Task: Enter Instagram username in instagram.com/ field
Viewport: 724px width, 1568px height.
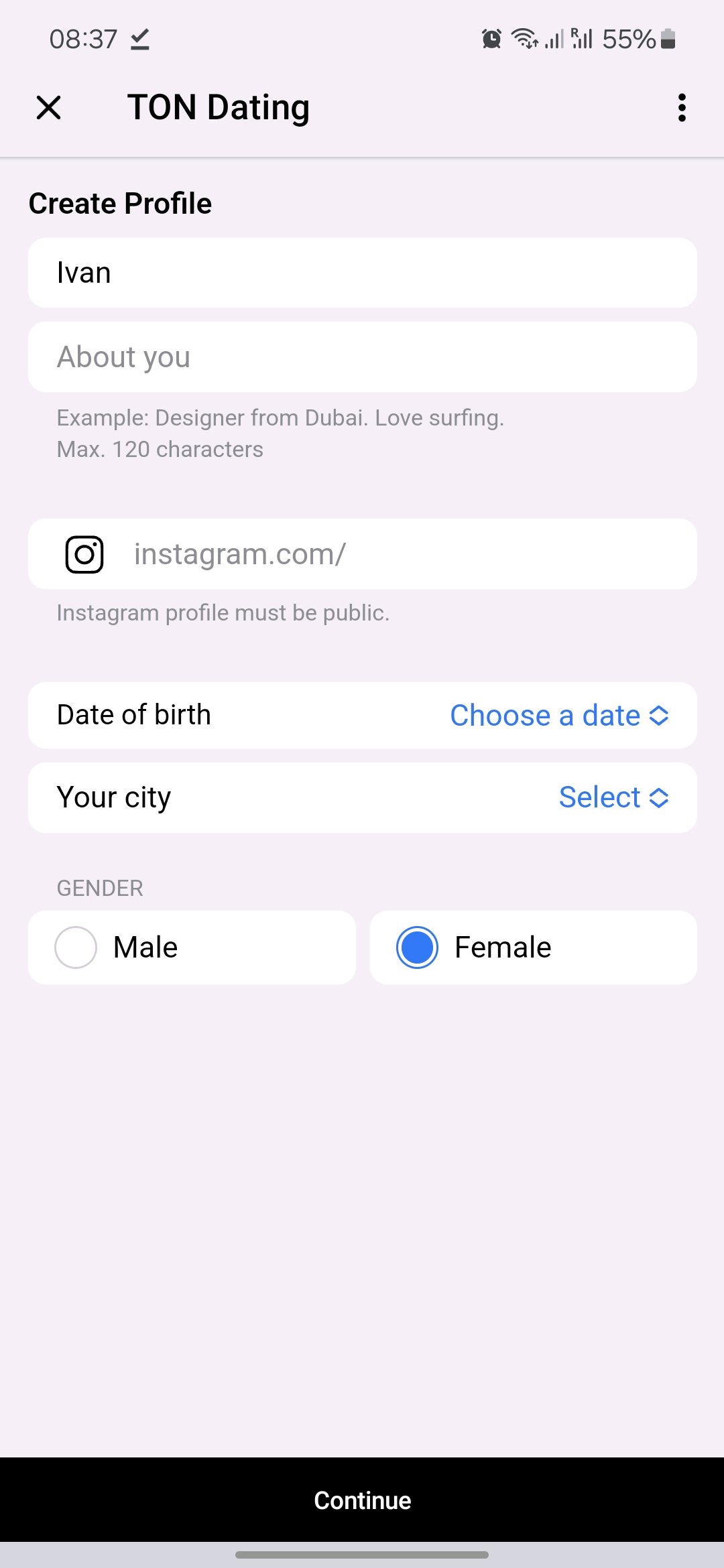Action: click(x=362, y=554)
